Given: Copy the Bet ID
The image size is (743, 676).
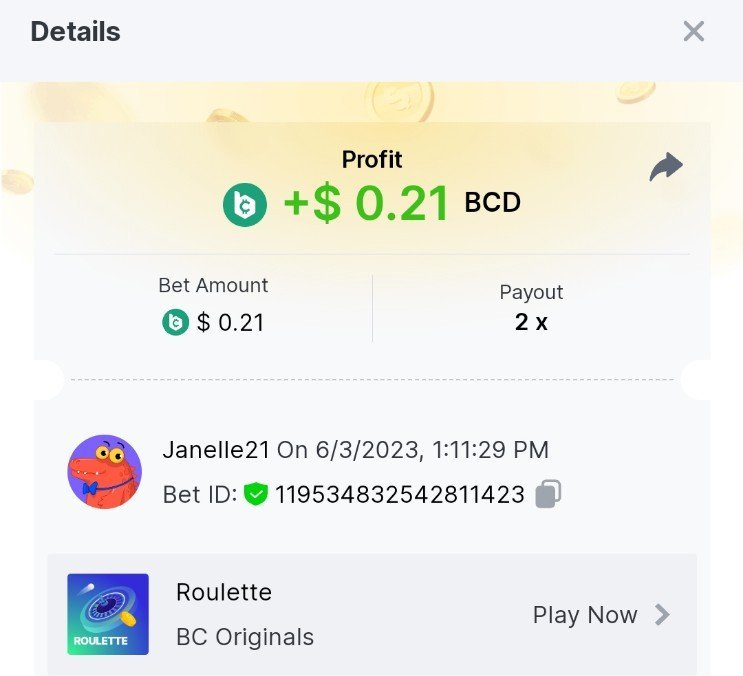Looking at the screenshot, I should tap(548, 494).
